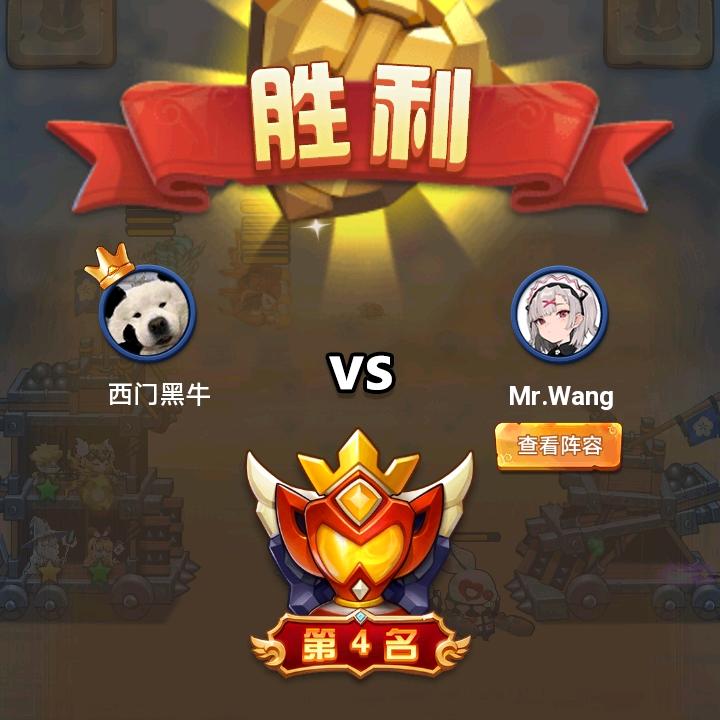720x720 pixels.
Task: Tap the 查看阵容 button under Mr.Wang
Action: click(559, 446)
